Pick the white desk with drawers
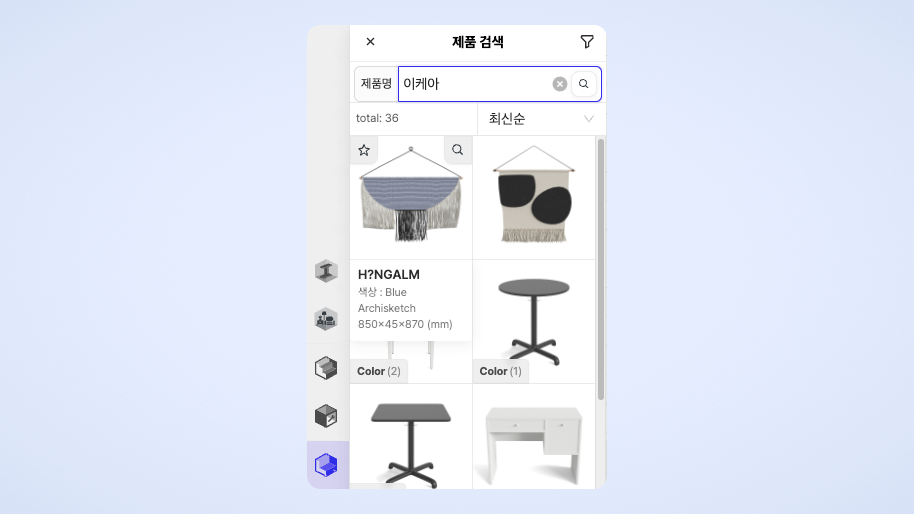 (x=534, y=442)
